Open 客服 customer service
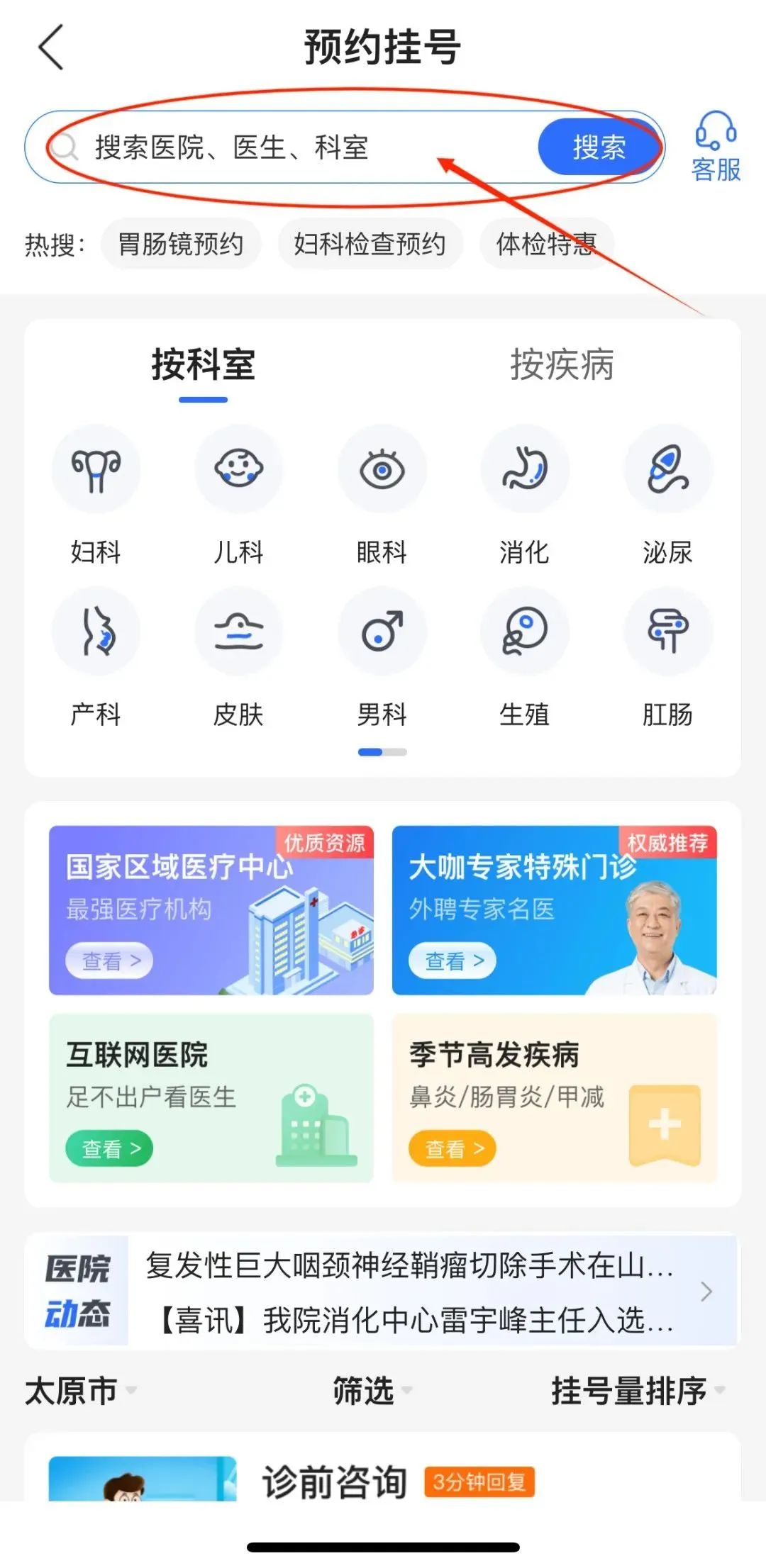The image size is (766, 1568). (715, 147)
